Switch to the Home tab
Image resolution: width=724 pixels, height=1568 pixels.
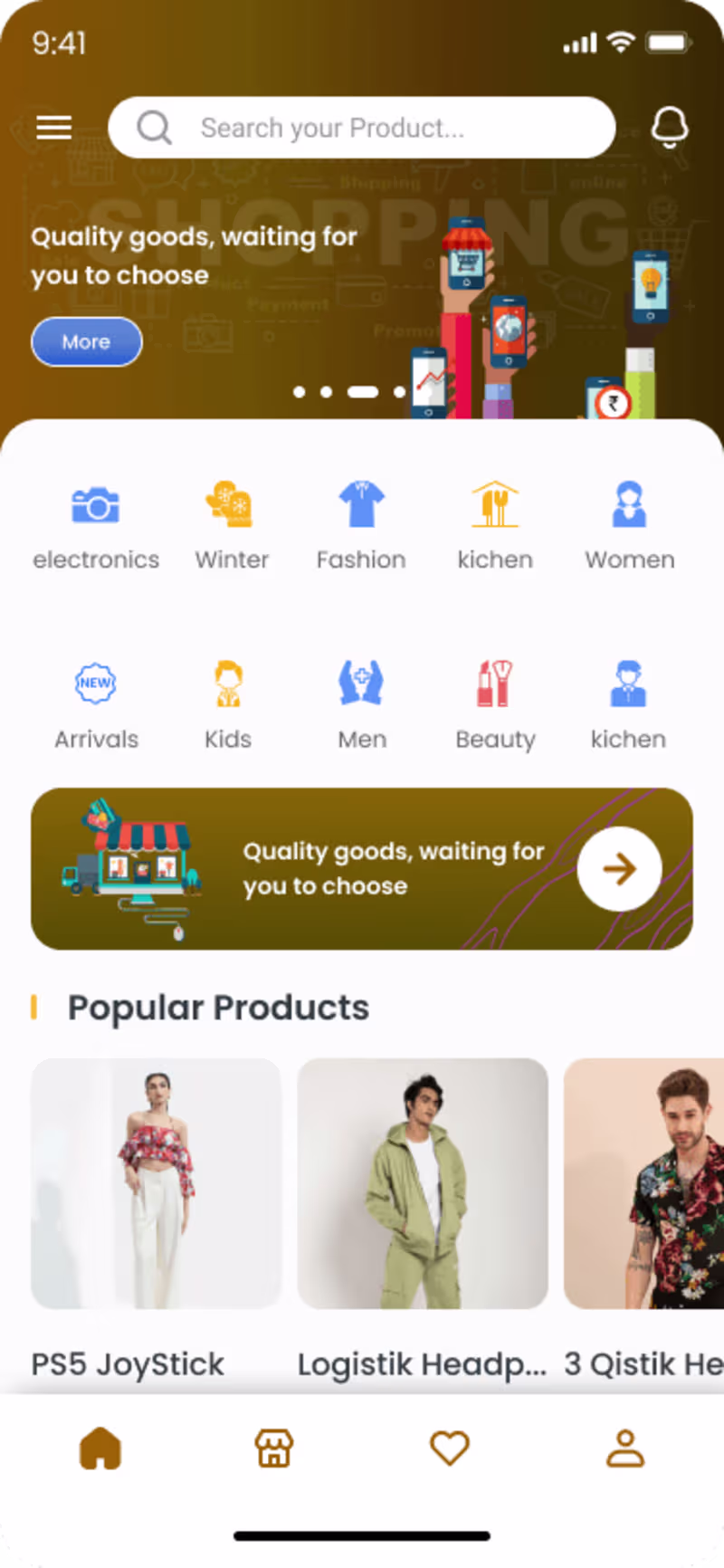(100, 1448)
